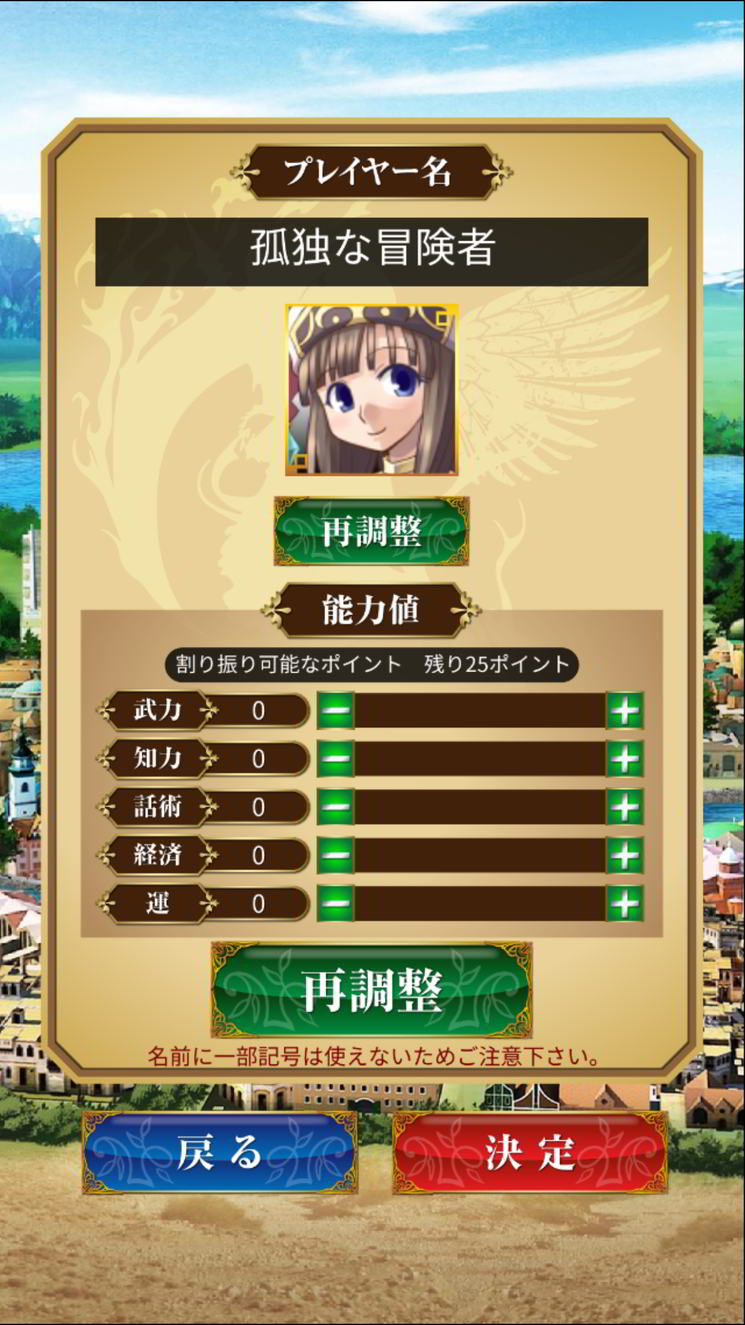Tap the character portrait image
The image size is (745, 1325).
coord(371,390)
